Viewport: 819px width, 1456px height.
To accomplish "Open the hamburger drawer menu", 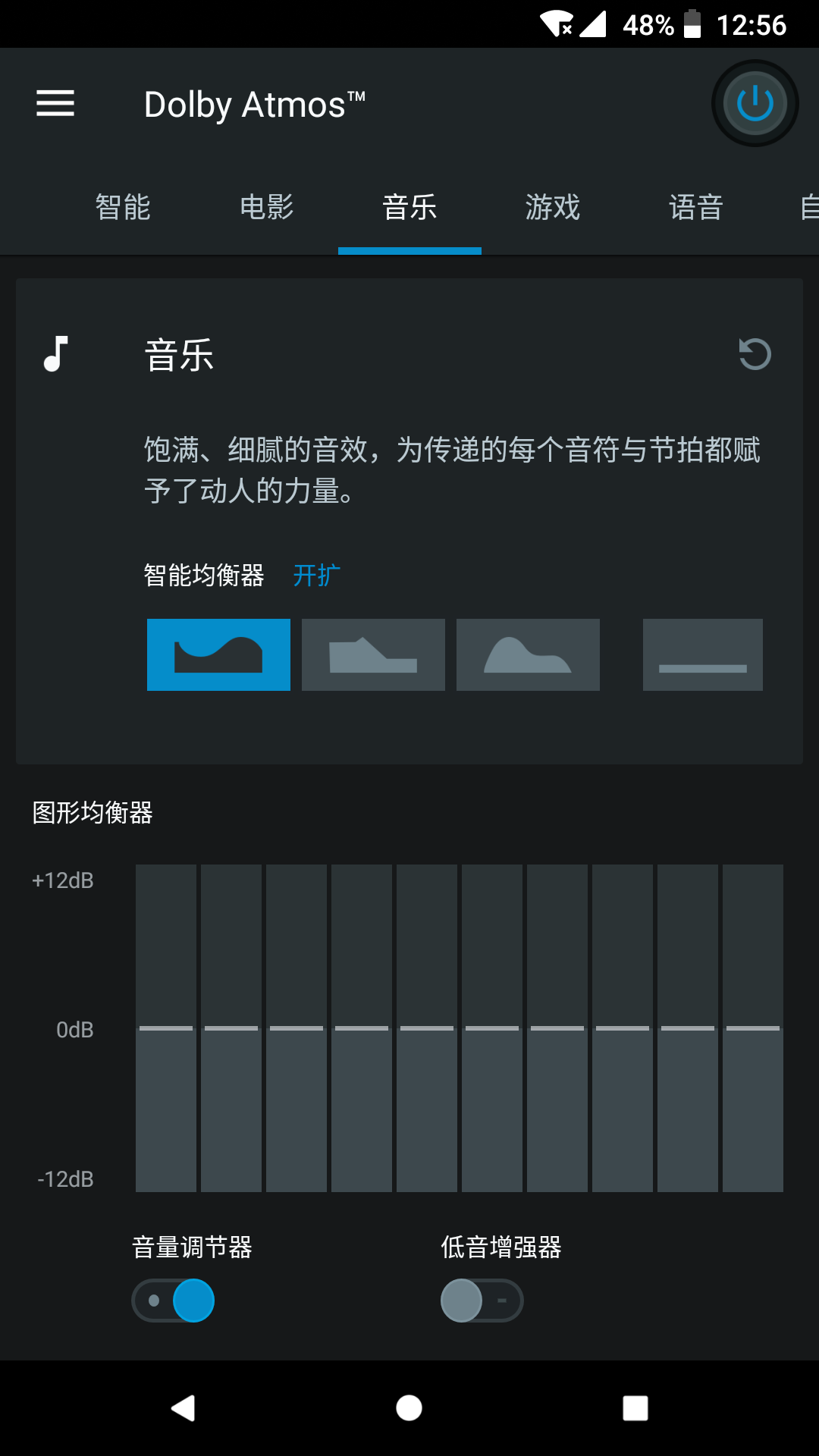I will 55,103.
